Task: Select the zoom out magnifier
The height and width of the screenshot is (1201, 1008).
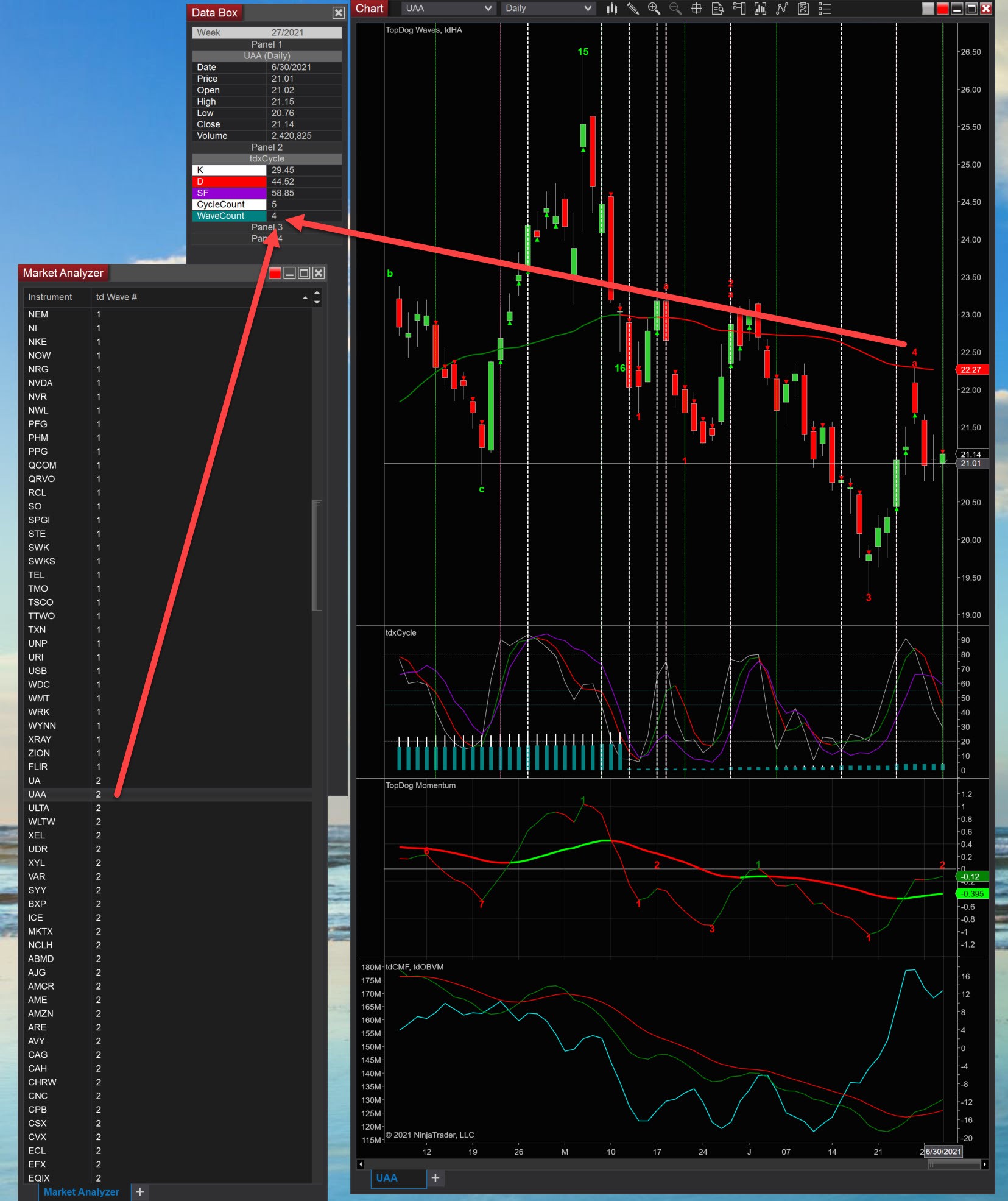Action: [x=675, y=9]
